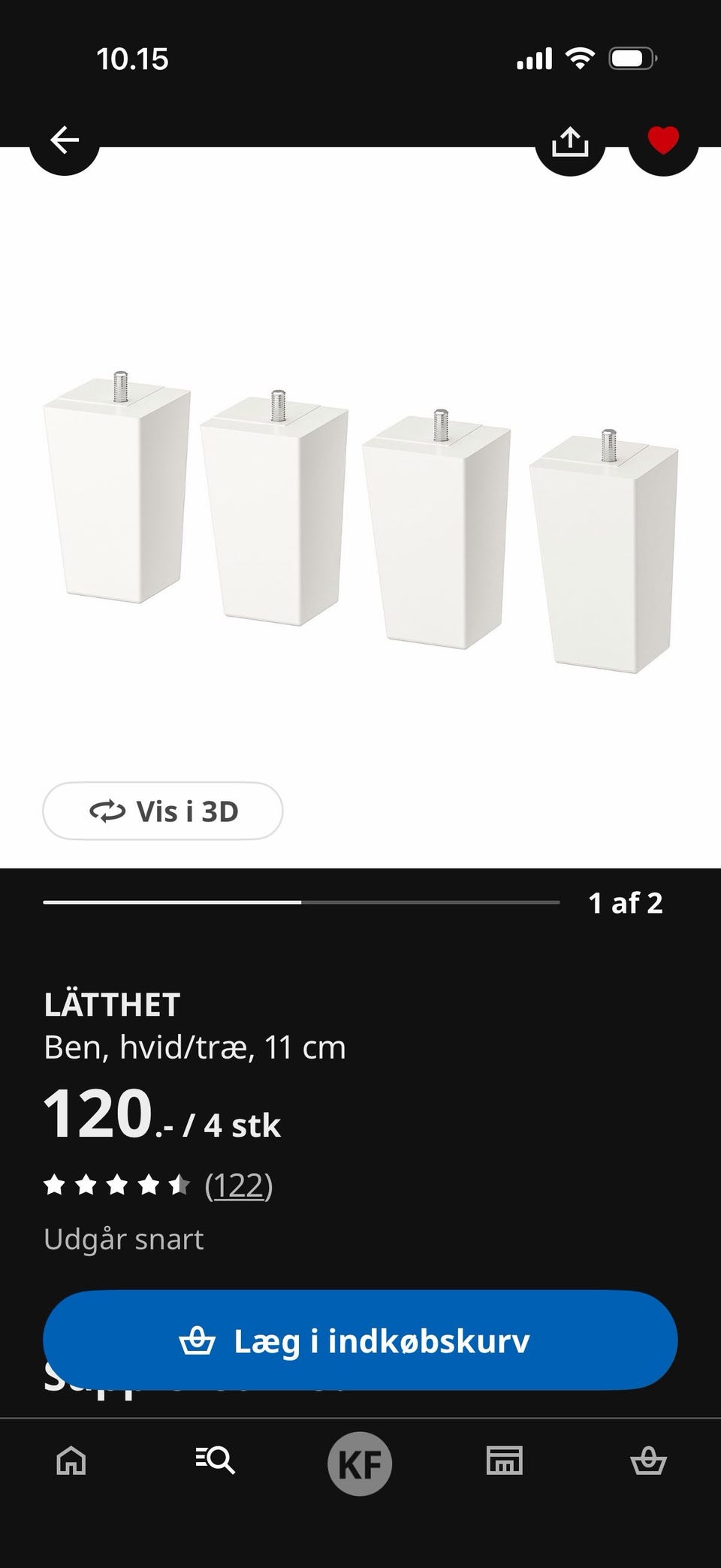Viewport: 721px width, 1568px height.
Task: Tap the LÄTTHET product title
Action: [x=111, y=1006]
